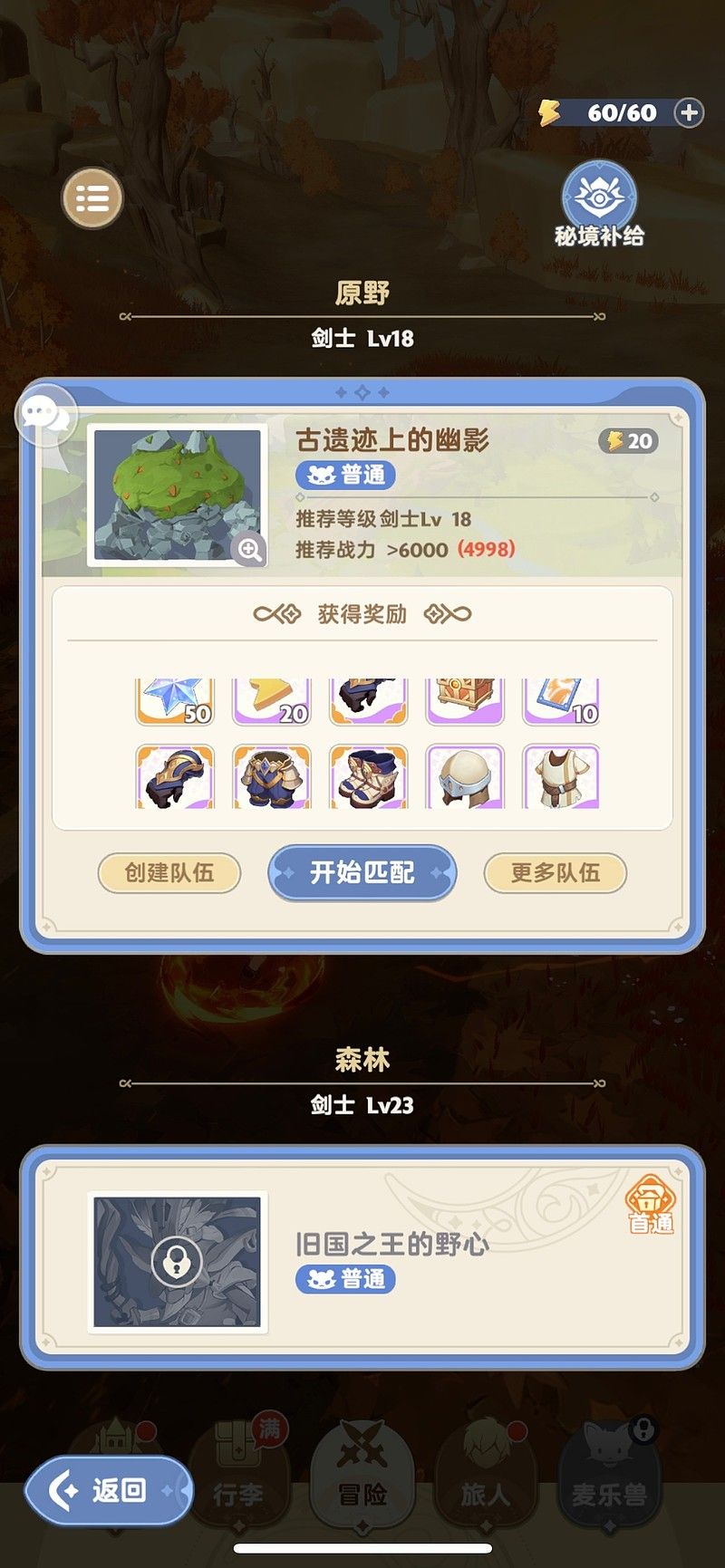Open locked dungeon card 旧国之王的野心
725x1568 pixels.
pos(362,1260)
